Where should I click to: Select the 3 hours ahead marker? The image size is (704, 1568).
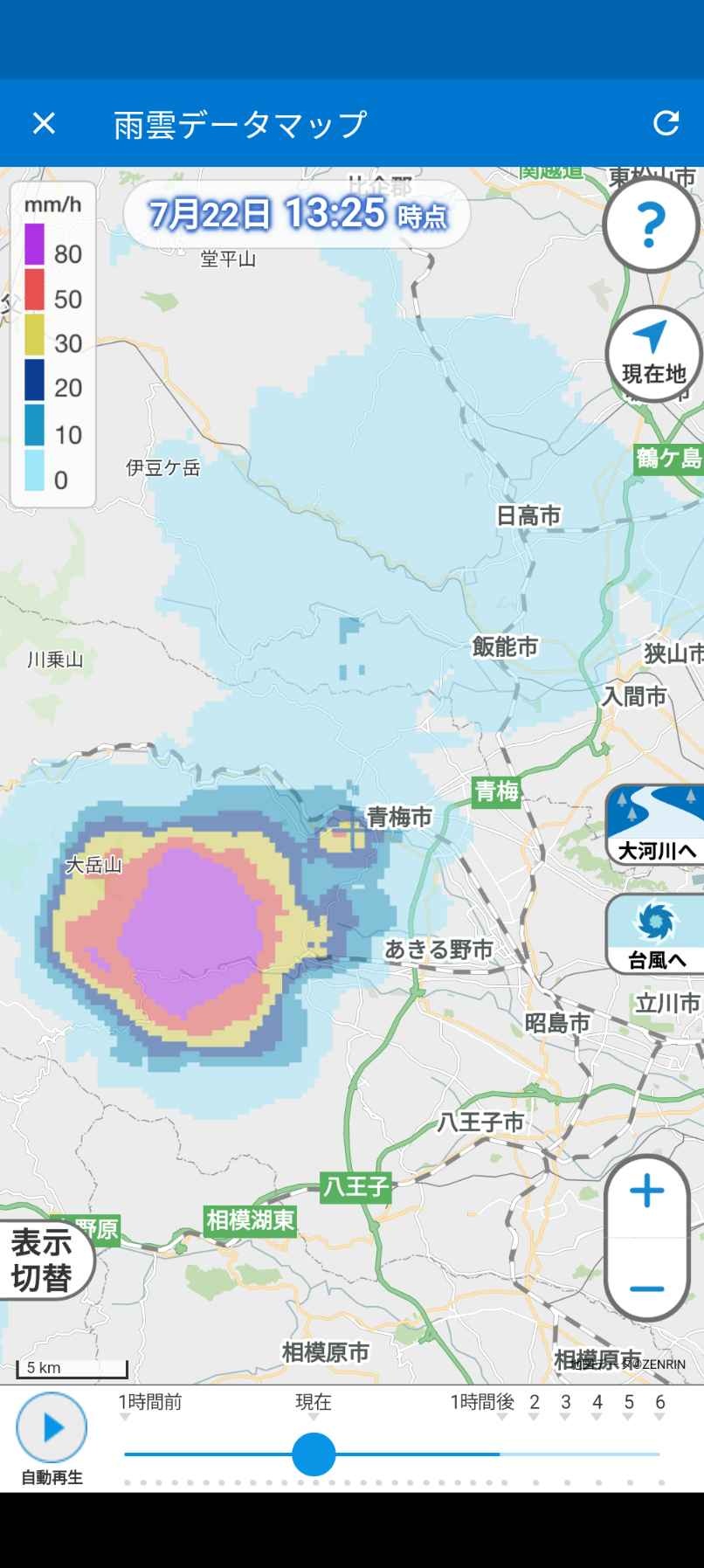pos(565,1404)
